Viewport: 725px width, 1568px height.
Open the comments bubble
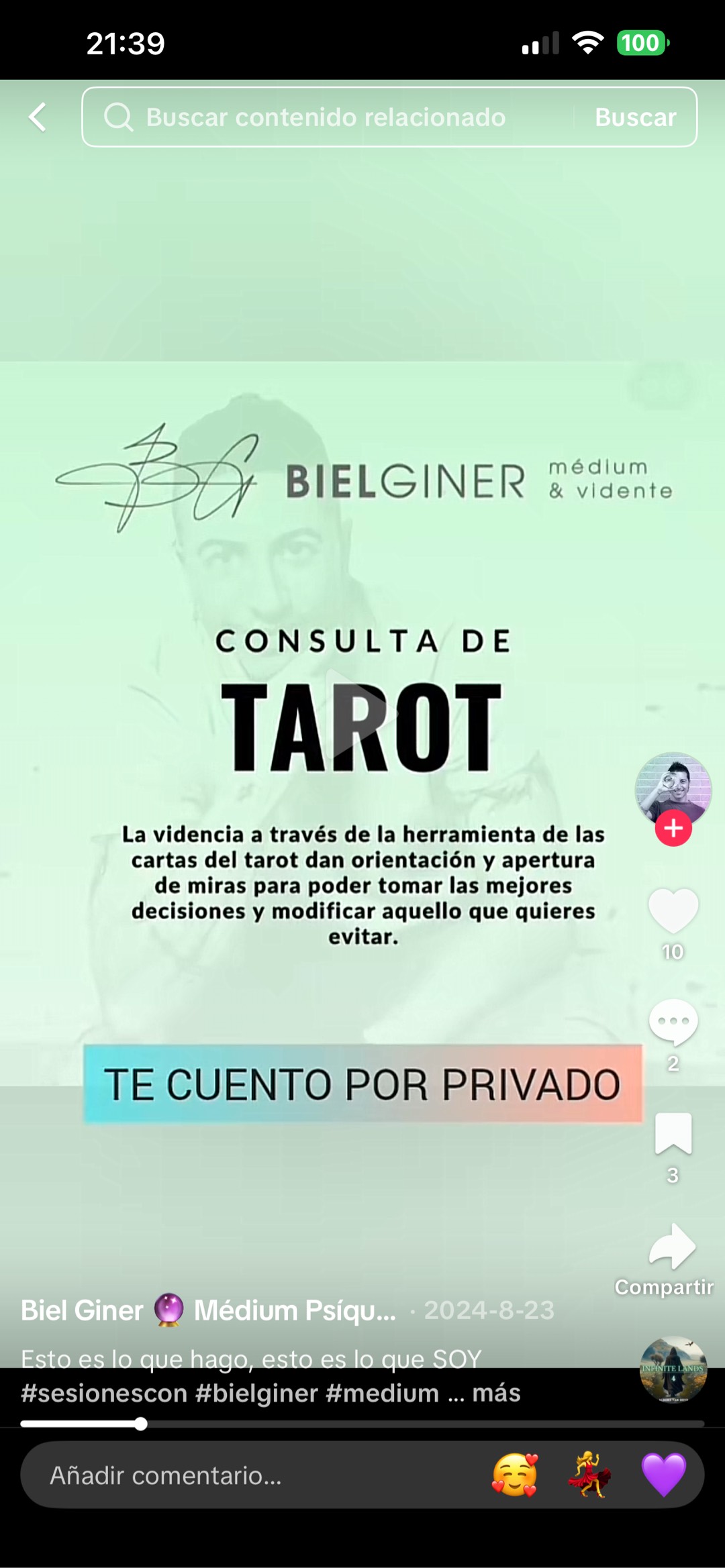click(673, 1022)
